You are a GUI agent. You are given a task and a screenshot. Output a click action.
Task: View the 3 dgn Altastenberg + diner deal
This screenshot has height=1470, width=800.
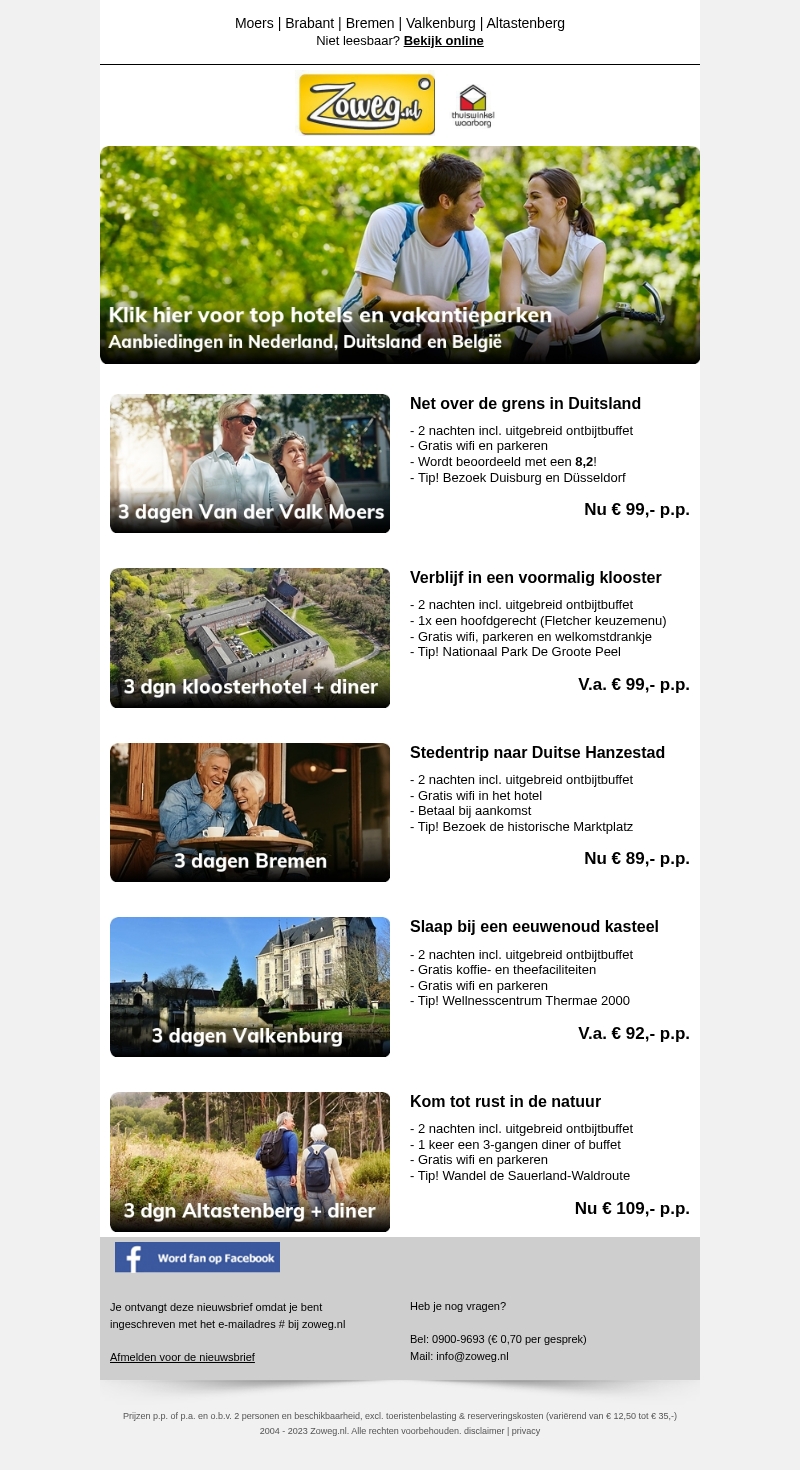(250, 1161)
